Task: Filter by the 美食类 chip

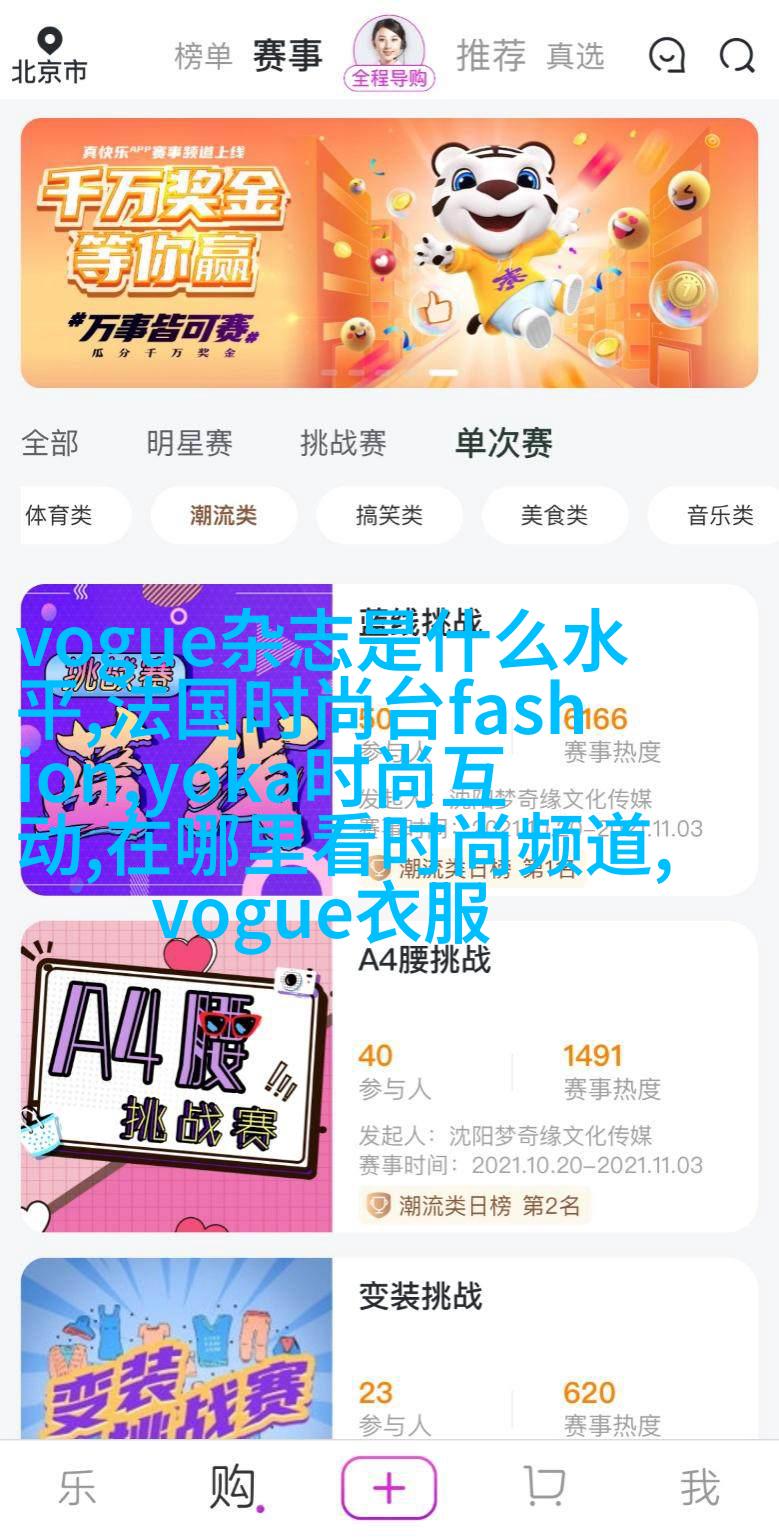Action: 554,516
